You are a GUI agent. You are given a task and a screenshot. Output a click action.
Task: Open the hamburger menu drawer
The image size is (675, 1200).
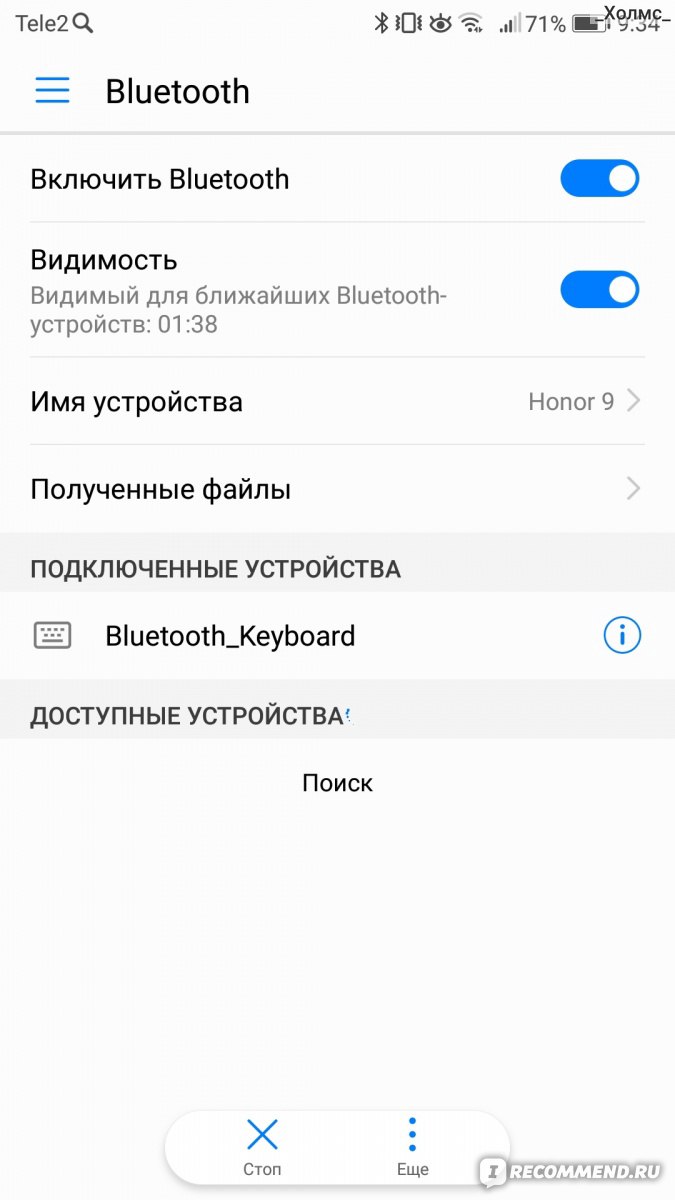pyautogui.click(x=52, y=91)
